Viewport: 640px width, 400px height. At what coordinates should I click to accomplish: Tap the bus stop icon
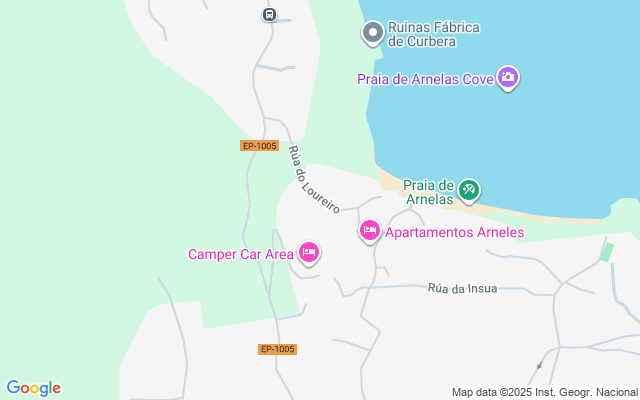(268, 14)
